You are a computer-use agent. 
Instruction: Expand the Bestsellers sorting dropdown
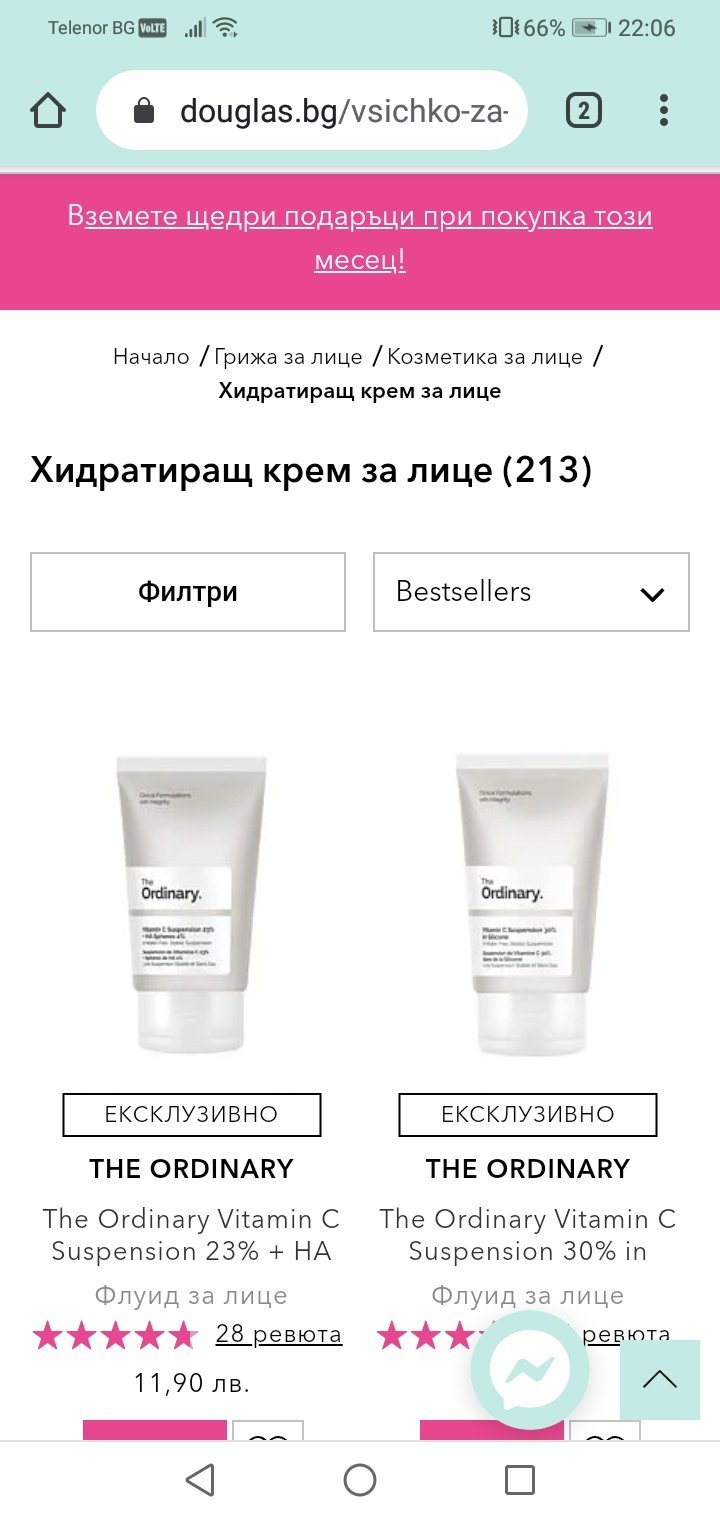point(531,592)
